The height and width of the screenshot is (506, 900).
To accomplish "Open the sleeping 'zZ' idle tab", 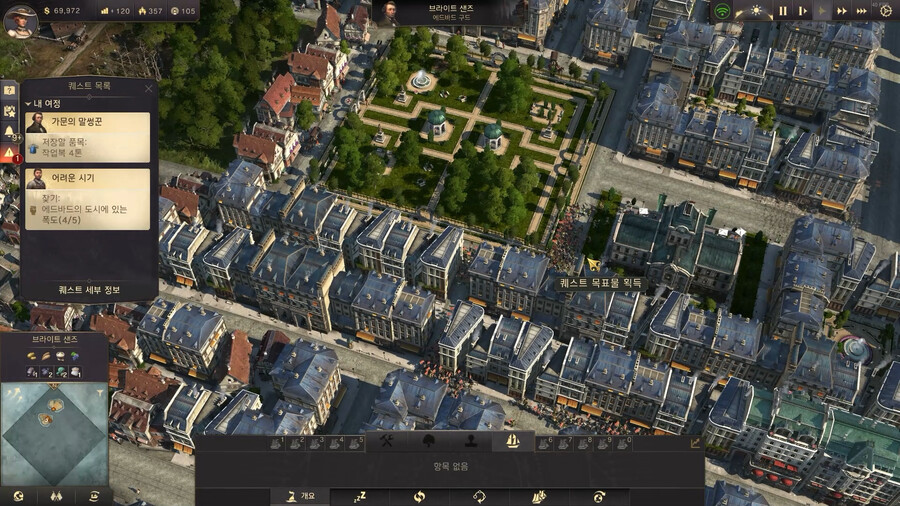I will pos(360,496).
